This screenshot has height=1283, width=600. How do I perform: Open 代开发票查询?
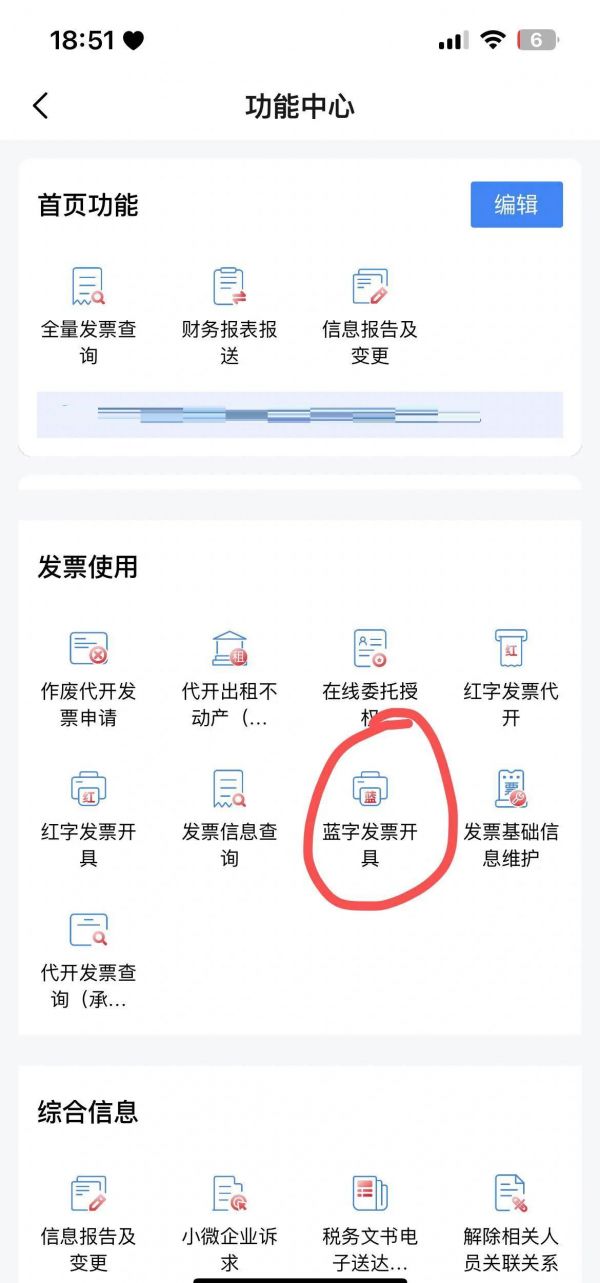tap(88, 957)
